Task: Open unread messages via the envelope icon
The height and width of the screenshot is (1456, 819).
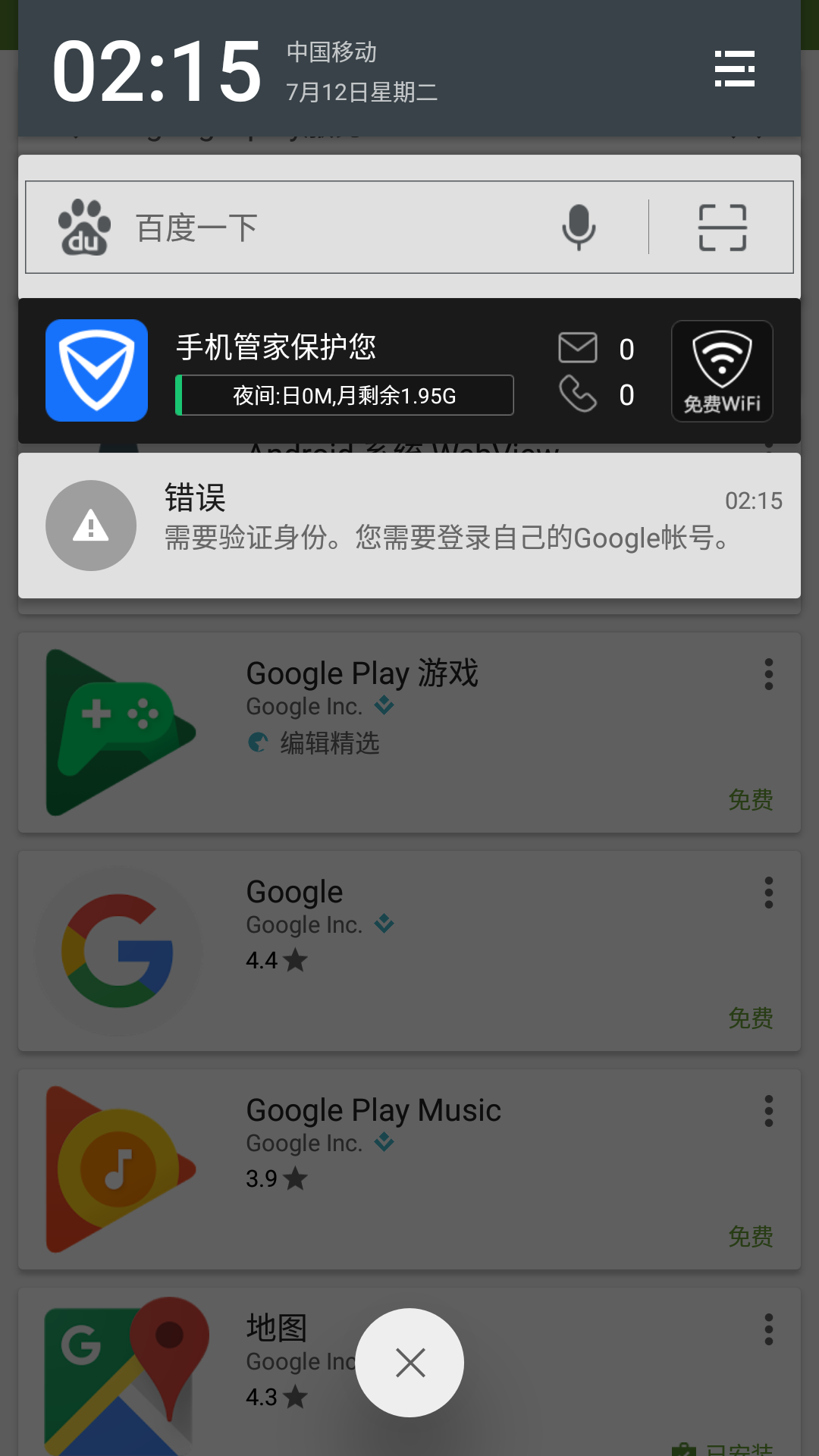Action: [x=579, y=347]
